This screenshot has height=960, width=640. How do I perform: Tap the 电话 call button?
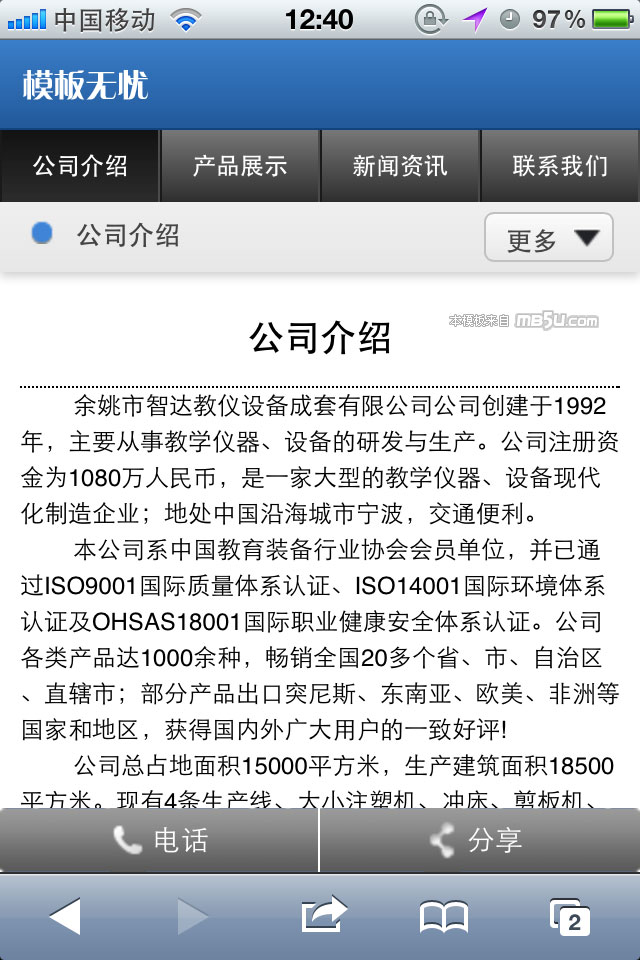click(160, 840)
